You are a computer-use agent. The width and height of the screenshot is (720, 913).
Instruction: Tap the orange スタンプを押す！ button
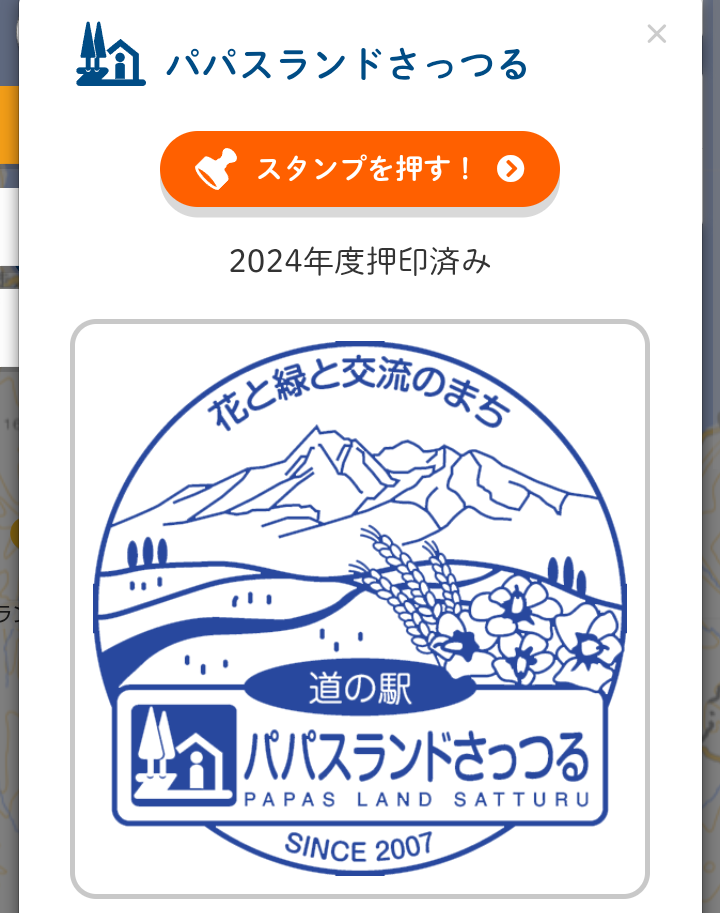point(359,169)
